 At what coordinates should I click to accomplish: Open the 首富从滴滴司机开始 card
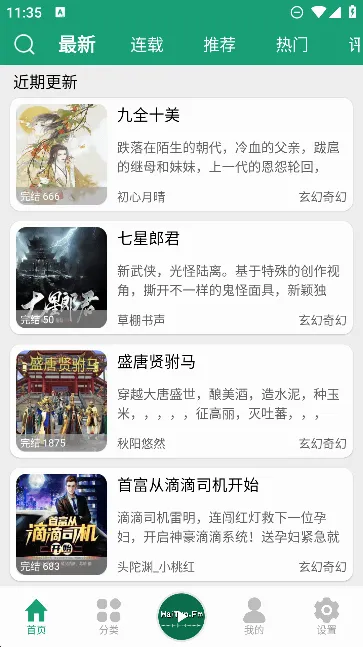pos(182,524)
